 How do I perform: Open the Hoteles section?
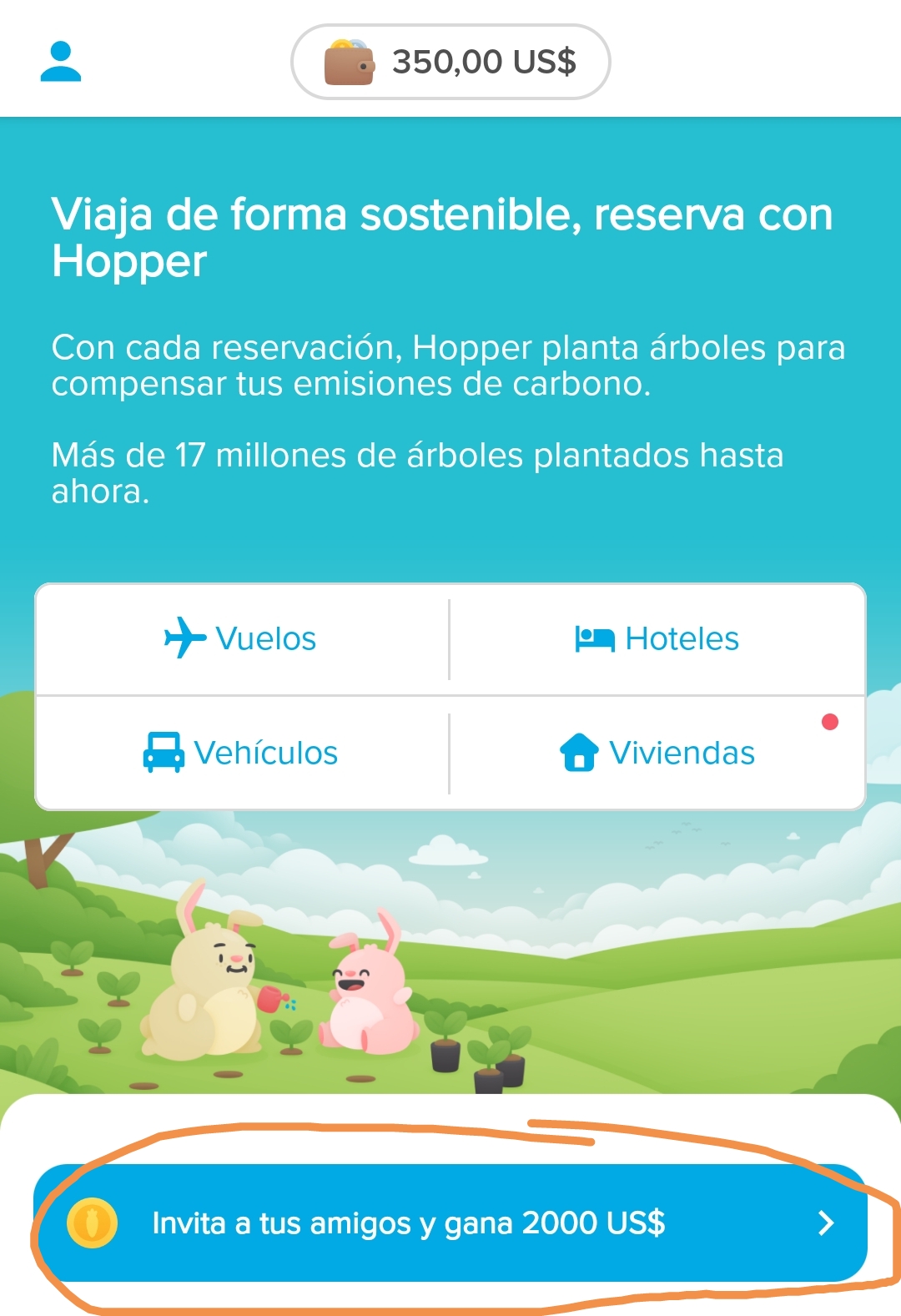[x=657, y=639]
